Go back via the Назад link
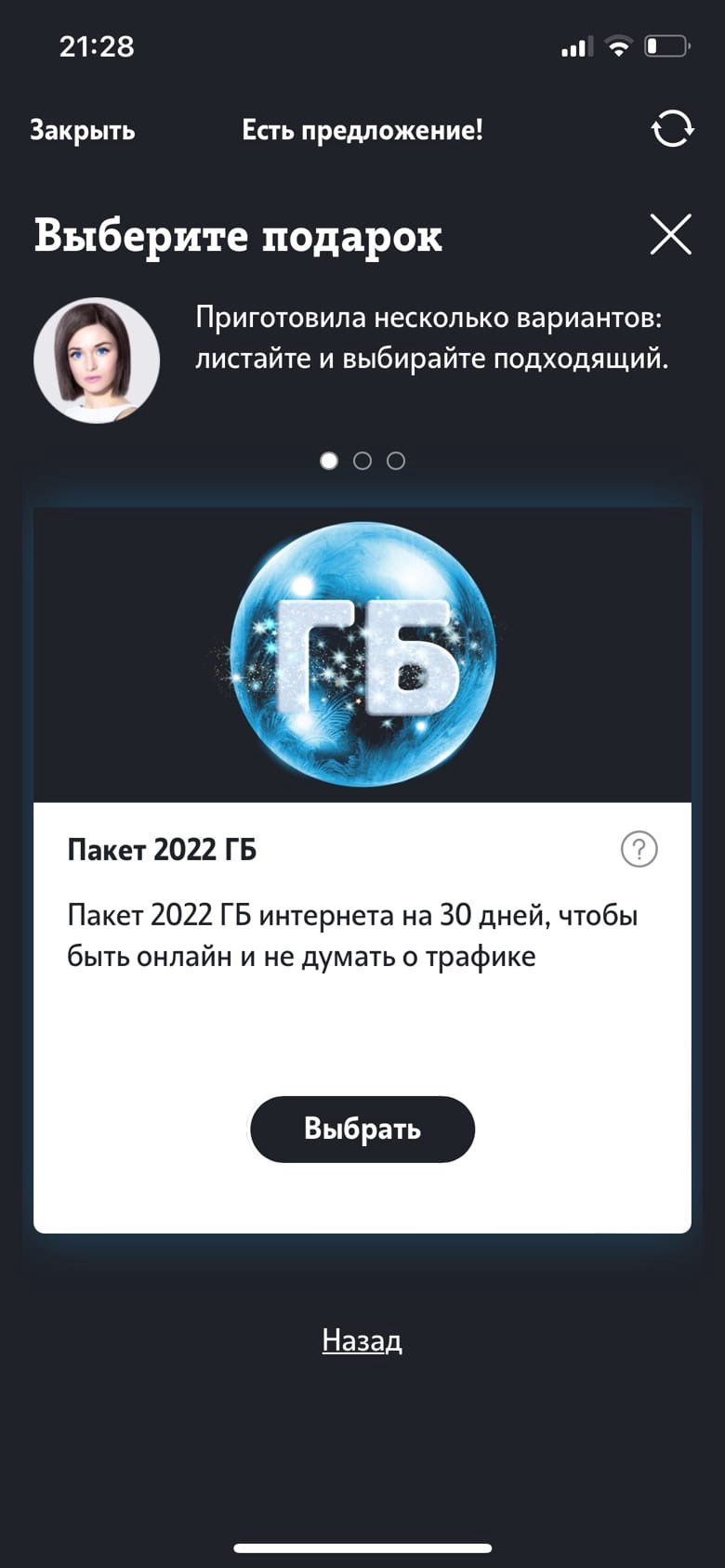 tap(362, 1339)
